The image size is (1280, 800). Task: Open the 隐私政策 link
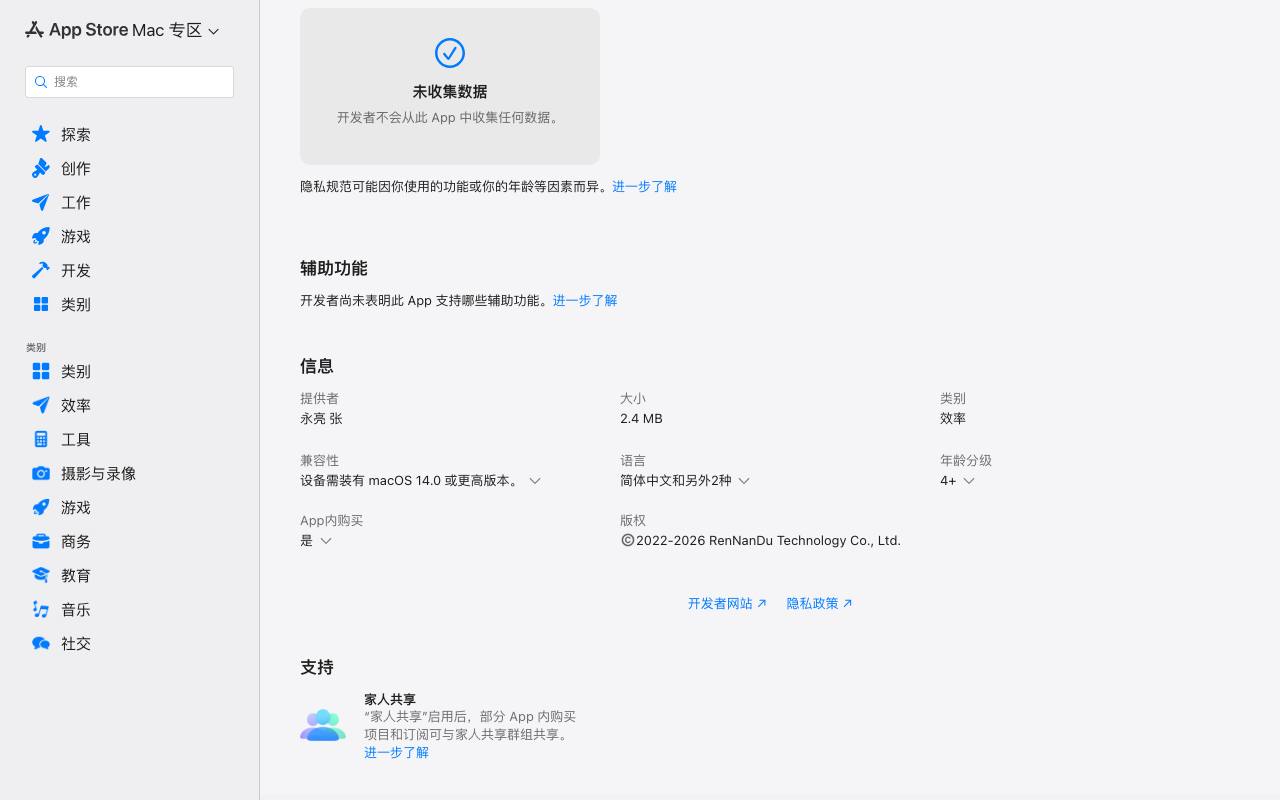(819, 603)
